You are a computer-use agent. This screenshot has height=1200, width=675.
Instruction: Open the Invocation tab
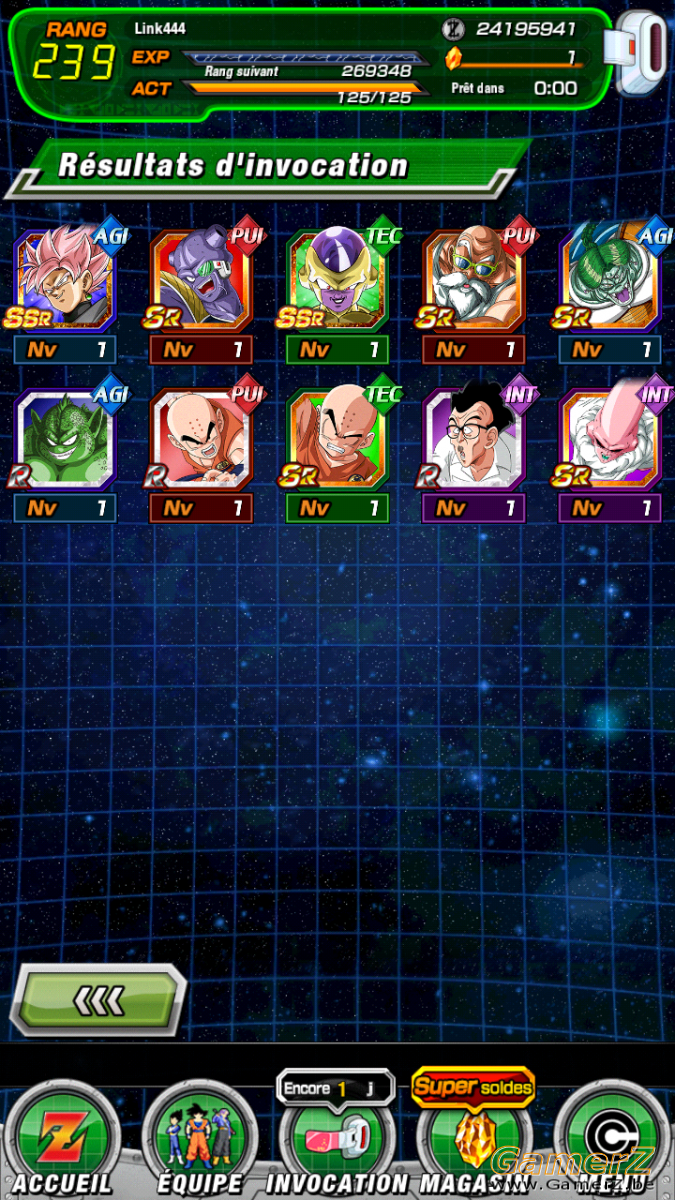pyautogui.click(x=336, y=1142)
